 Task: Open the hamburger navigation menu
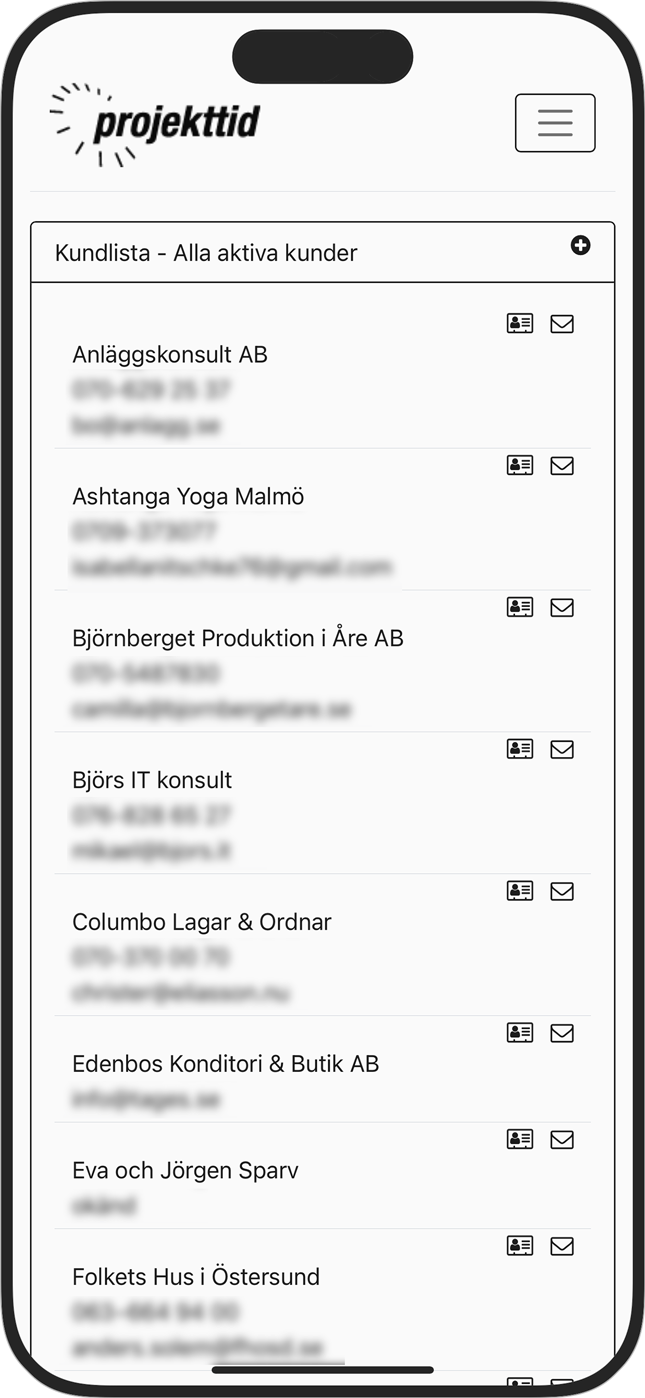coord(555,123)
